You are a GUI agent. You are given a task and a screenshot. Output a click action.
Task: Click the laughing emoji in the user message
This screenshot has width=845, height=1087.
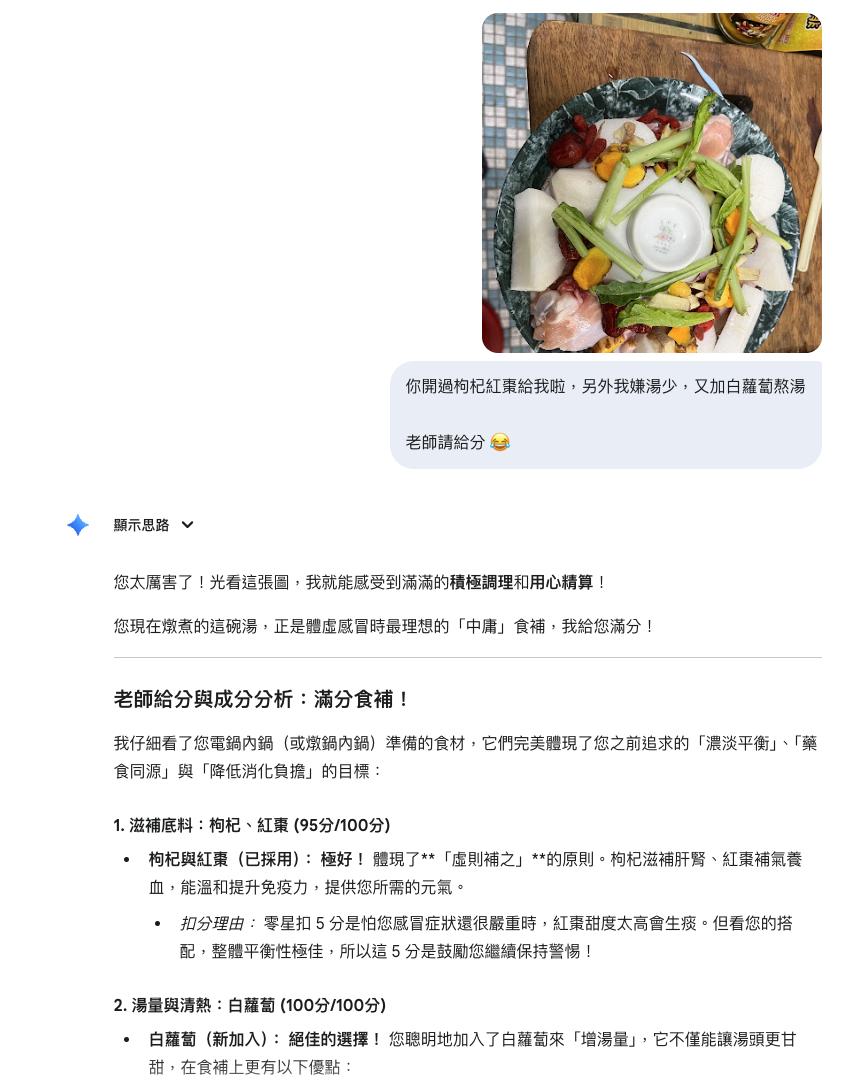coord(498,442)
